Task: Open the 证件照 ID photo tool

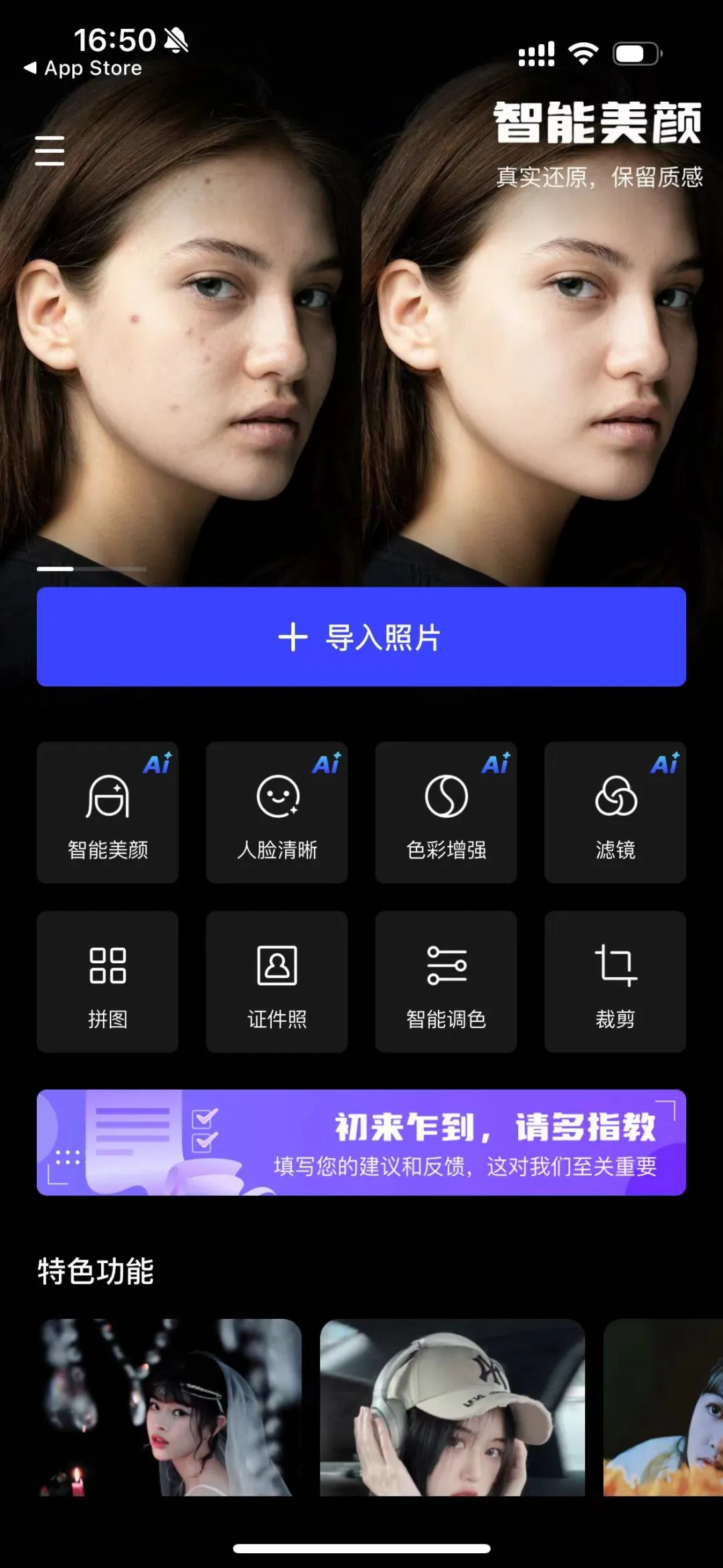Action: [276, 981]
